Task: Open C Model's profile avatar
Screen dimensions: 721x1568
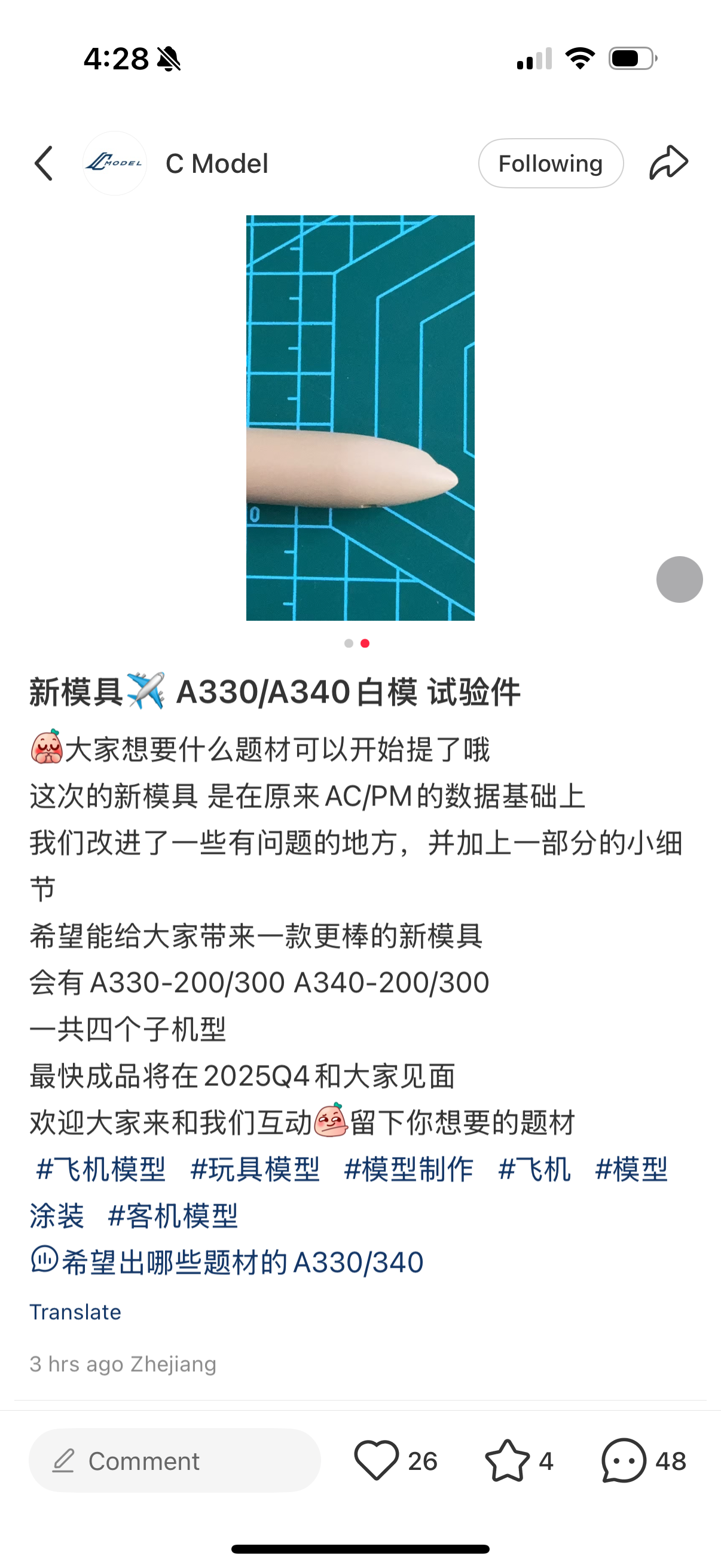Action: pyautogui.click(x=115, y=163)
